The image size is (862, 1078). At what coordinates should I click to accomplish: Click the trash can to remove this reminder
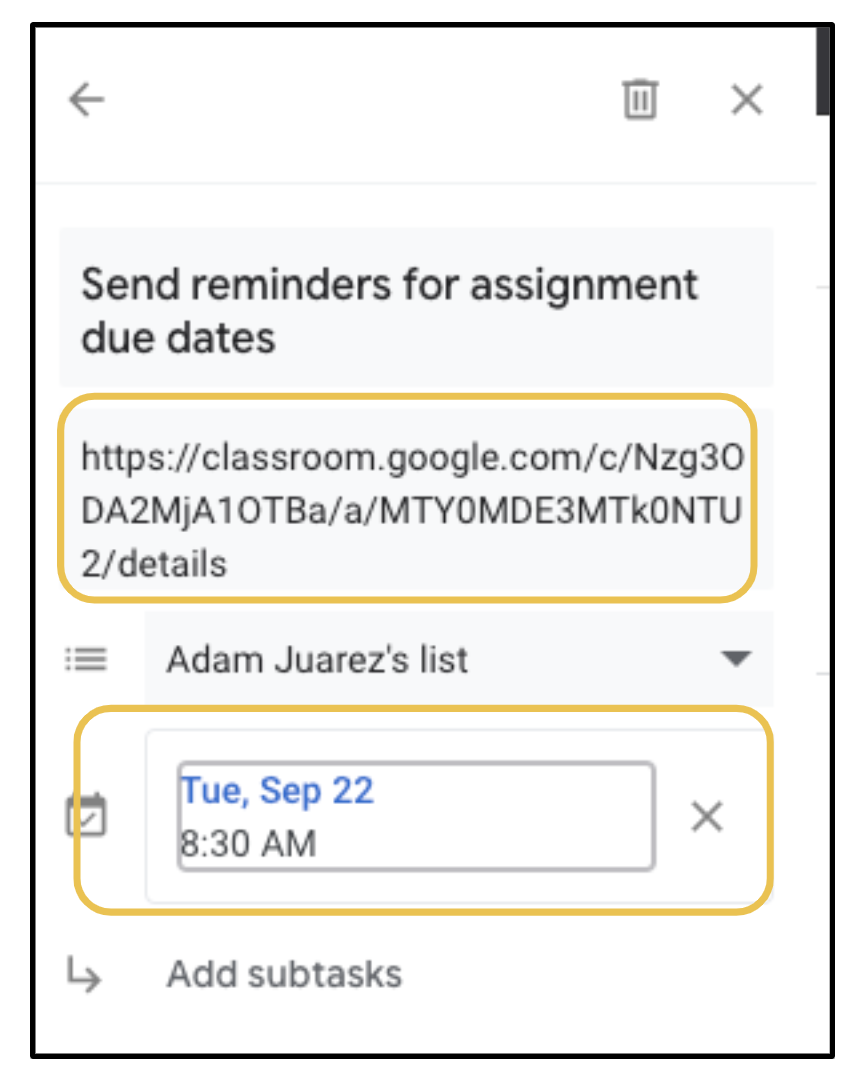point(641,99)
